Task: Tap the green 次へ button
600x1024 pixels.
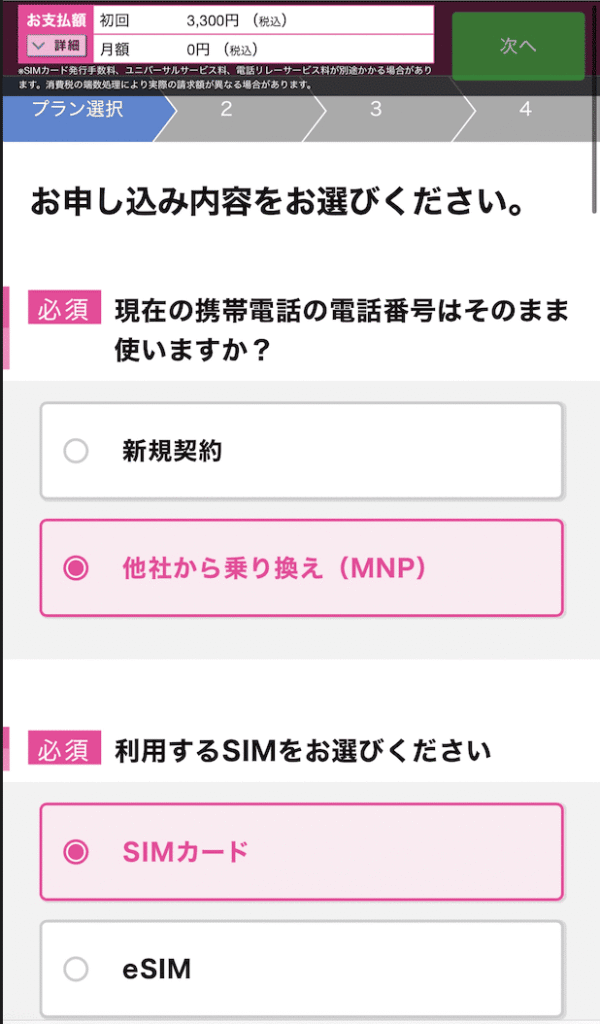Action: [518, 46]
